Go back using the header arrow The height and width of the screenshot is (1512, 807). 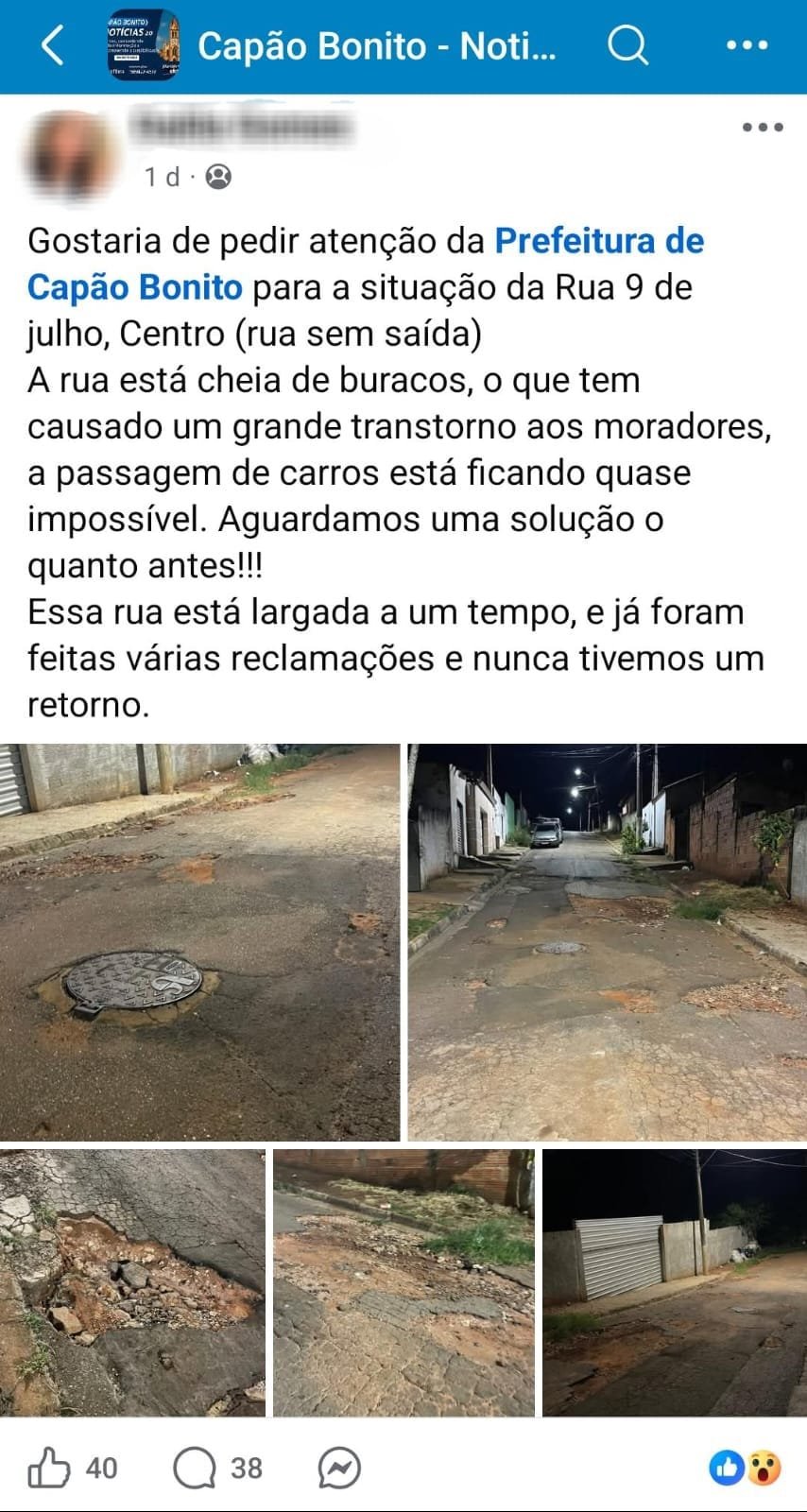(53, 44)
